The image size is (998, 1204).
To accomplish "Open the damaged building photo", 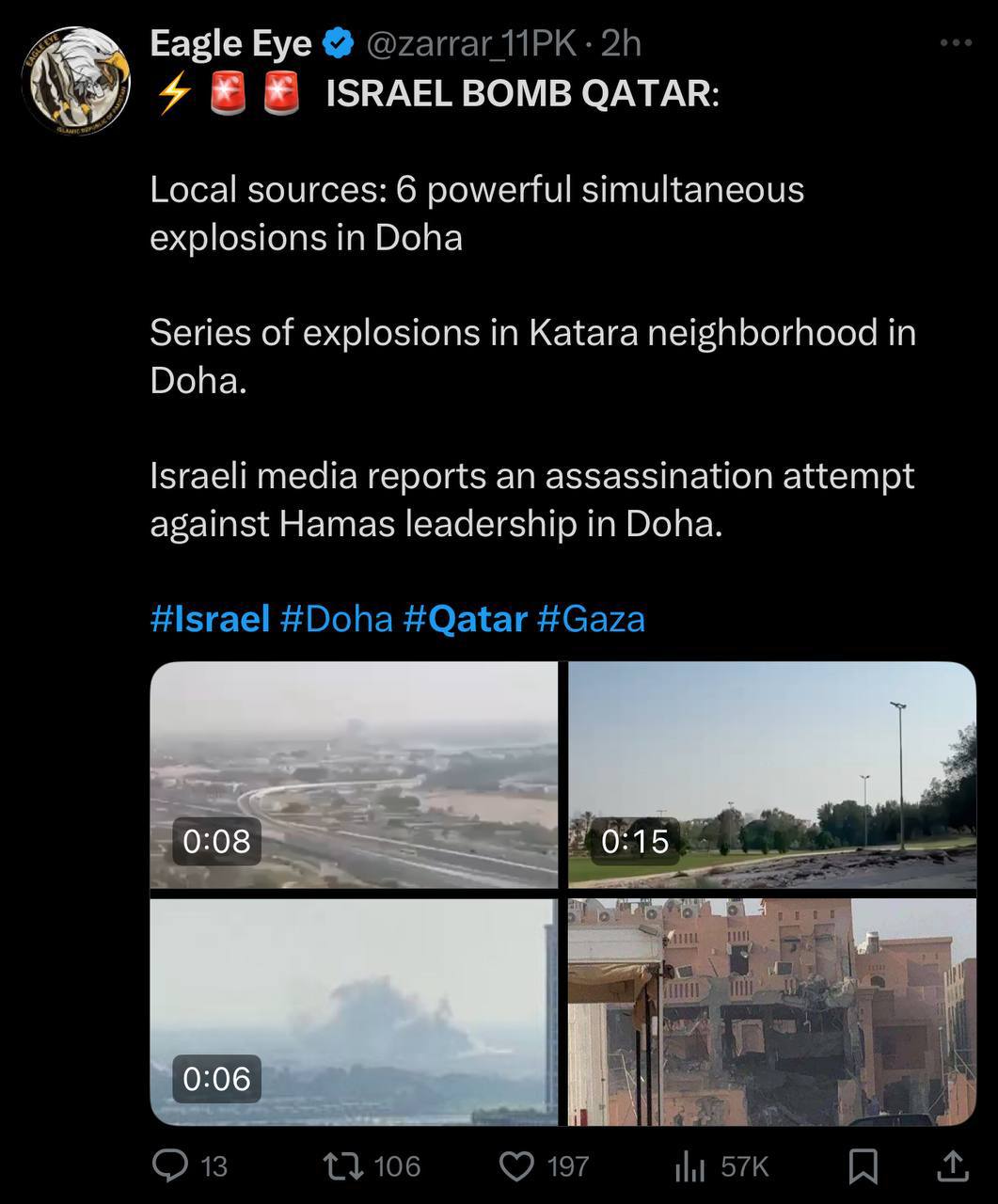I will point(771,1011).
